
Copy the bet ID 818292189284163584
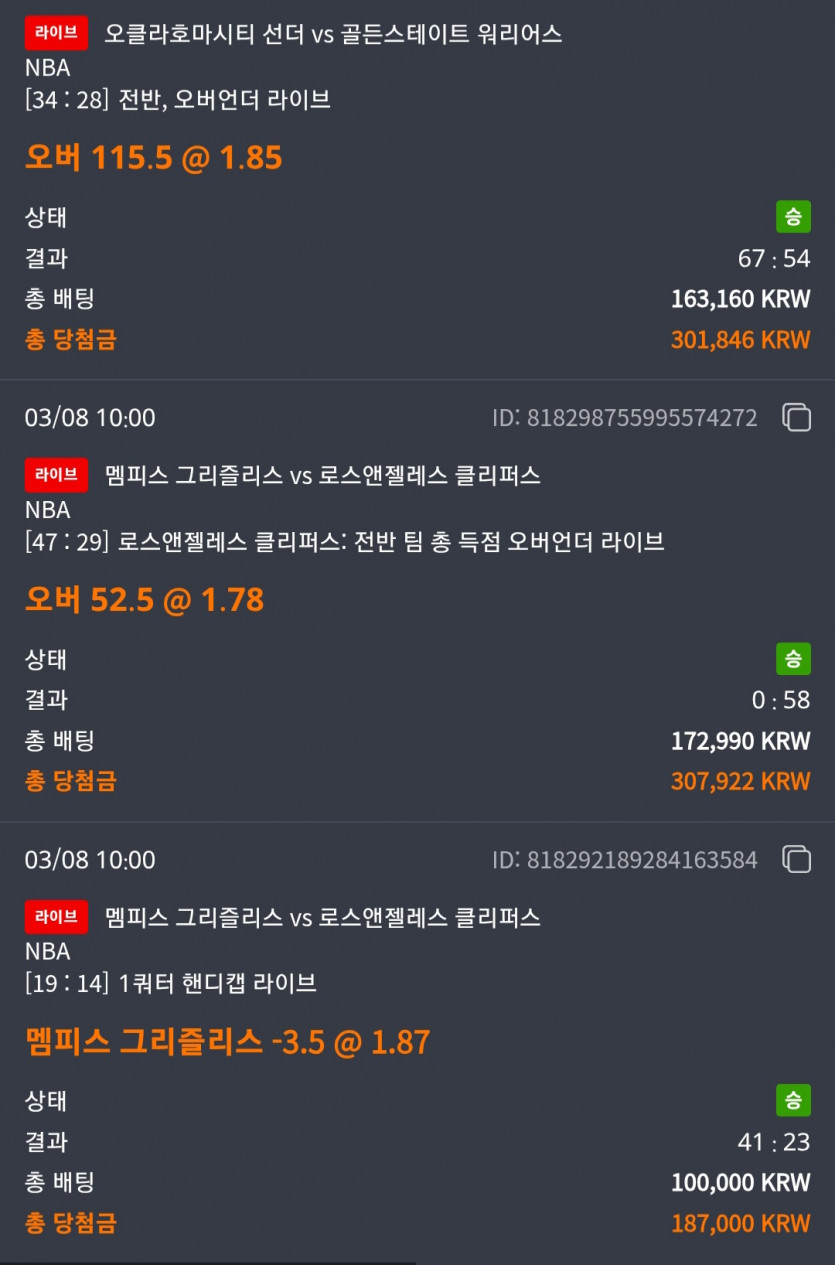pyautogui.click(x=797, y=860)
